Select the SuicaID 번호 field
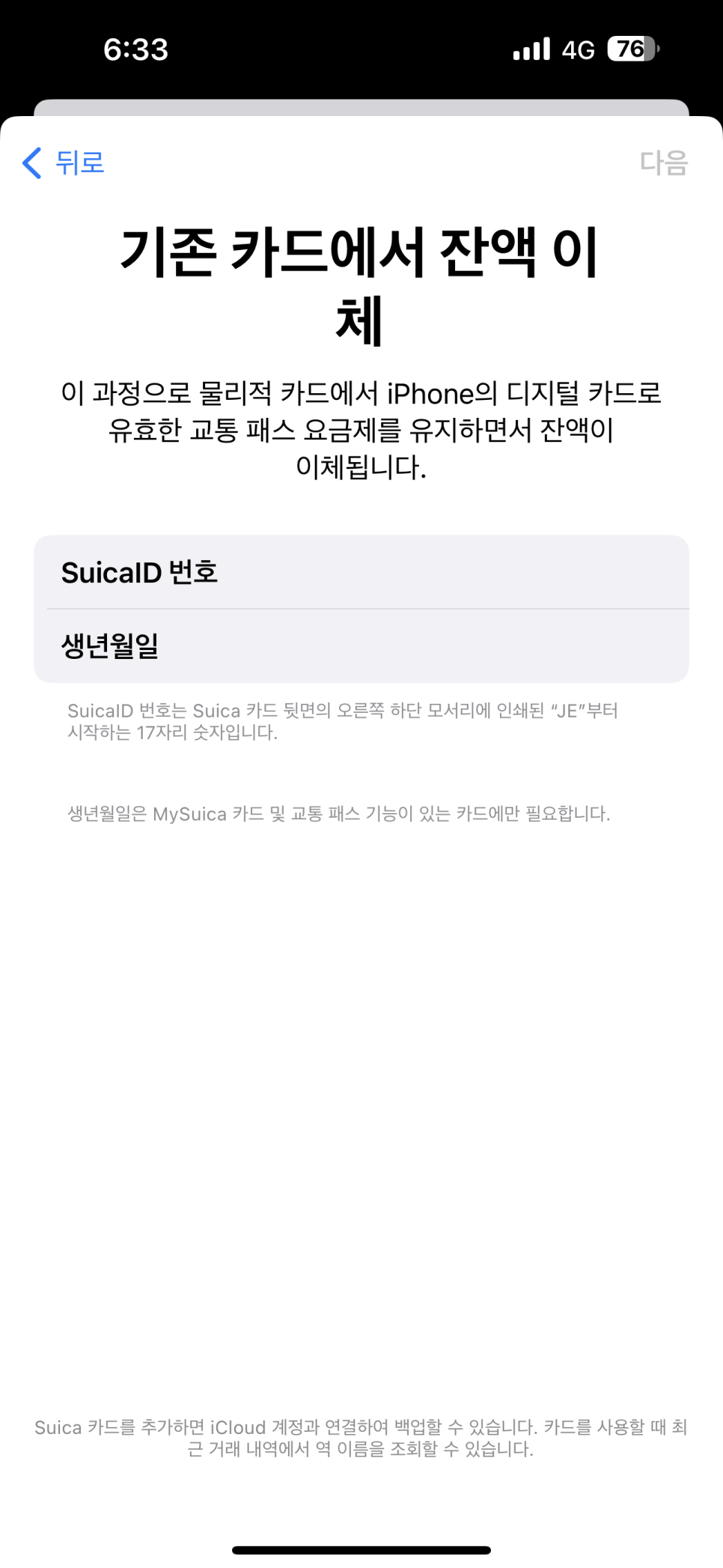This screenshot has width=723, height=1568. tap(361, 572)
